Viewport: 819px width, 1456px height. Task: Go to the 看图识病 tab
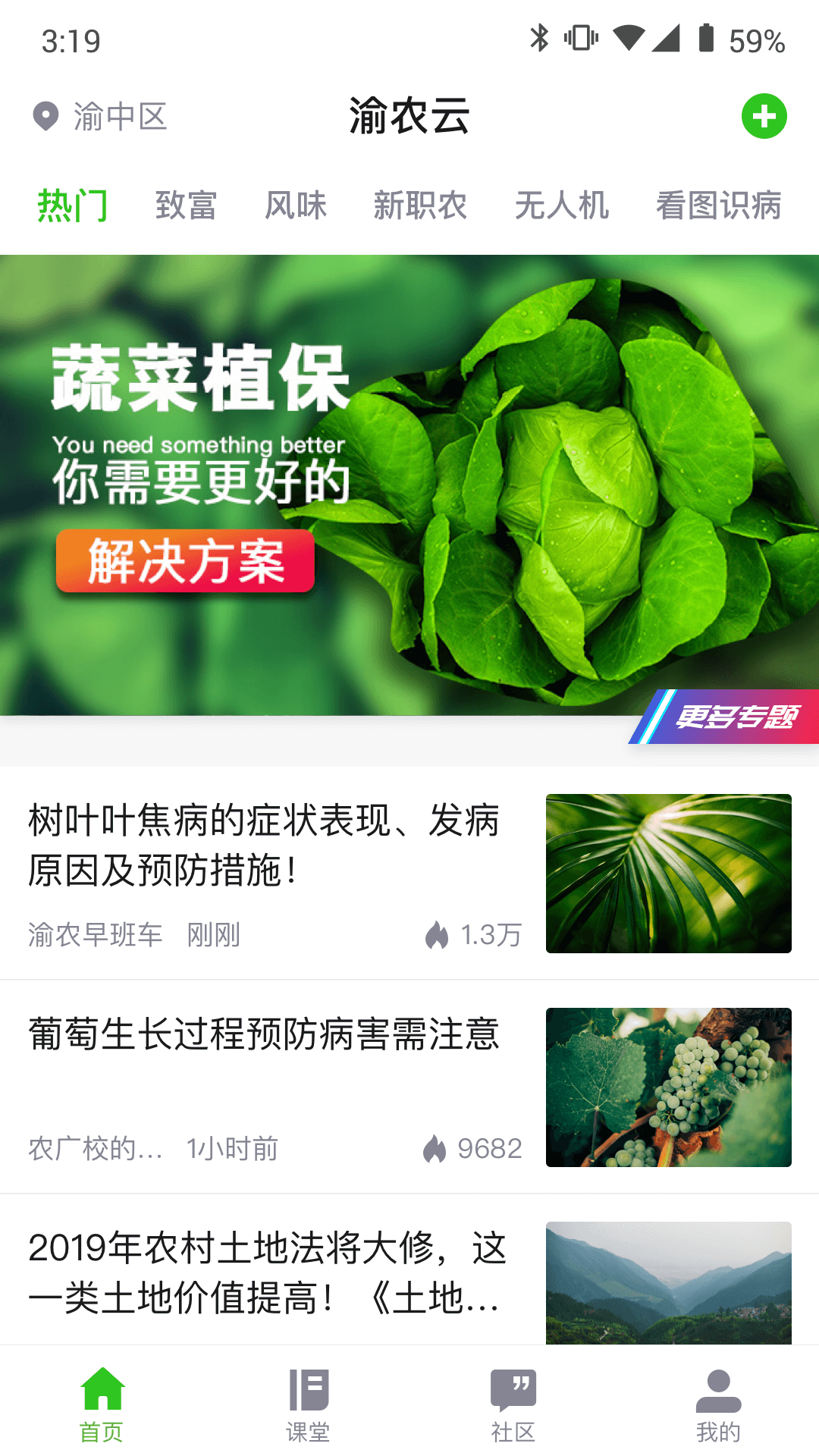[718, 206]
